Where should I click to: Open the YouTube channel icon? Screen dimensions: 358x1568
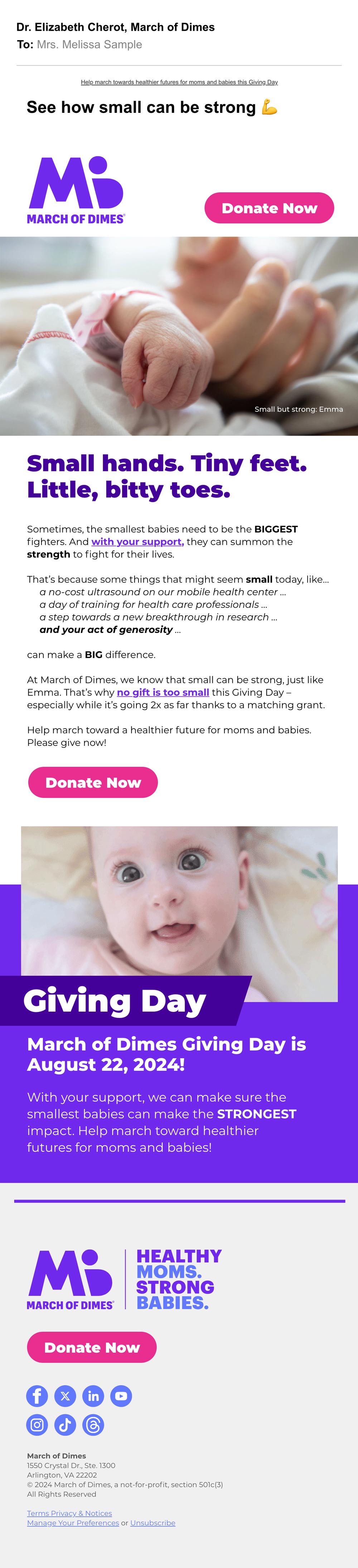point(121,1396)
